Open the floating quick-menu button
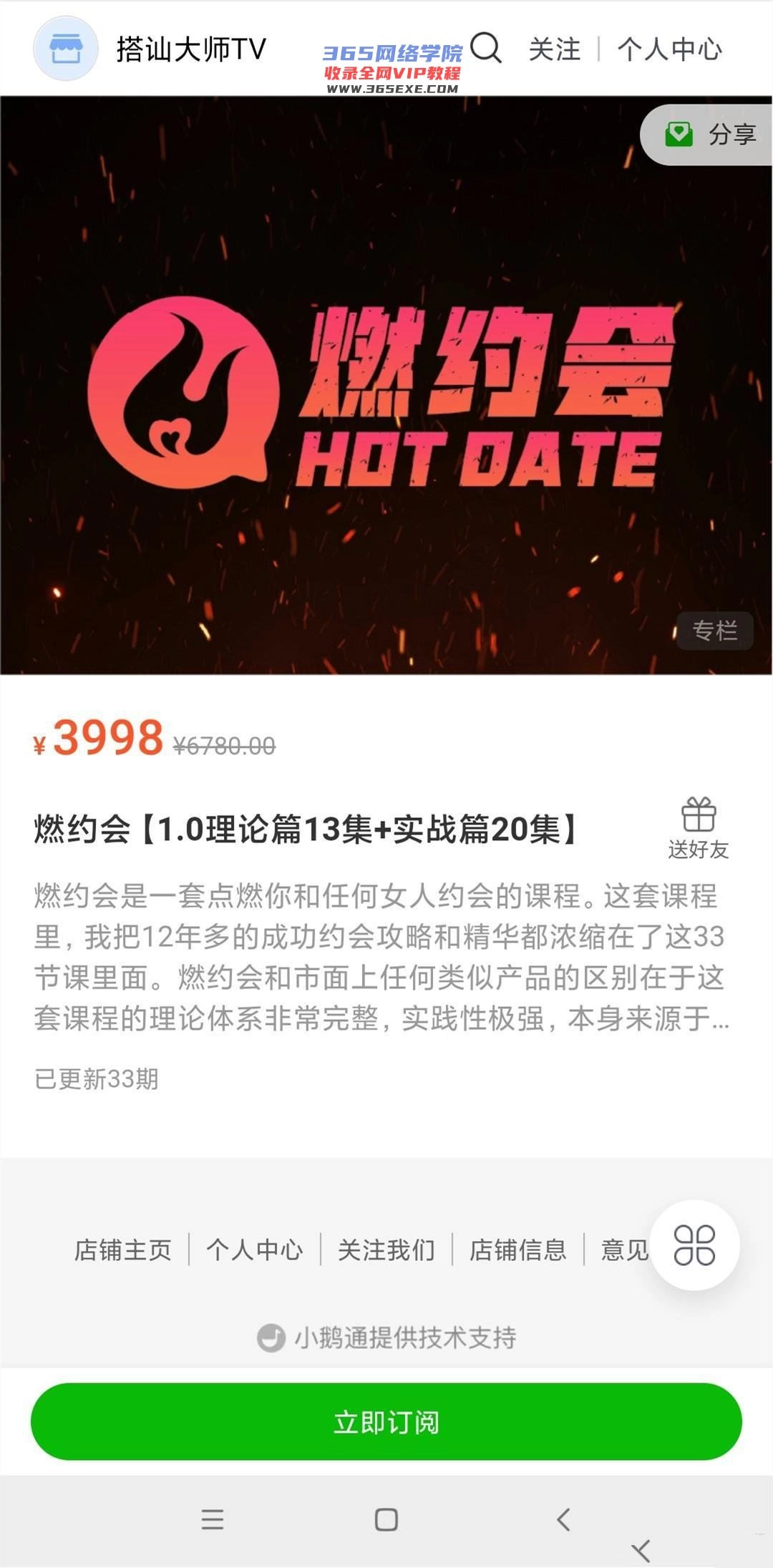Viewport: 773px width, 1568px height. (x=694, y=1245)
